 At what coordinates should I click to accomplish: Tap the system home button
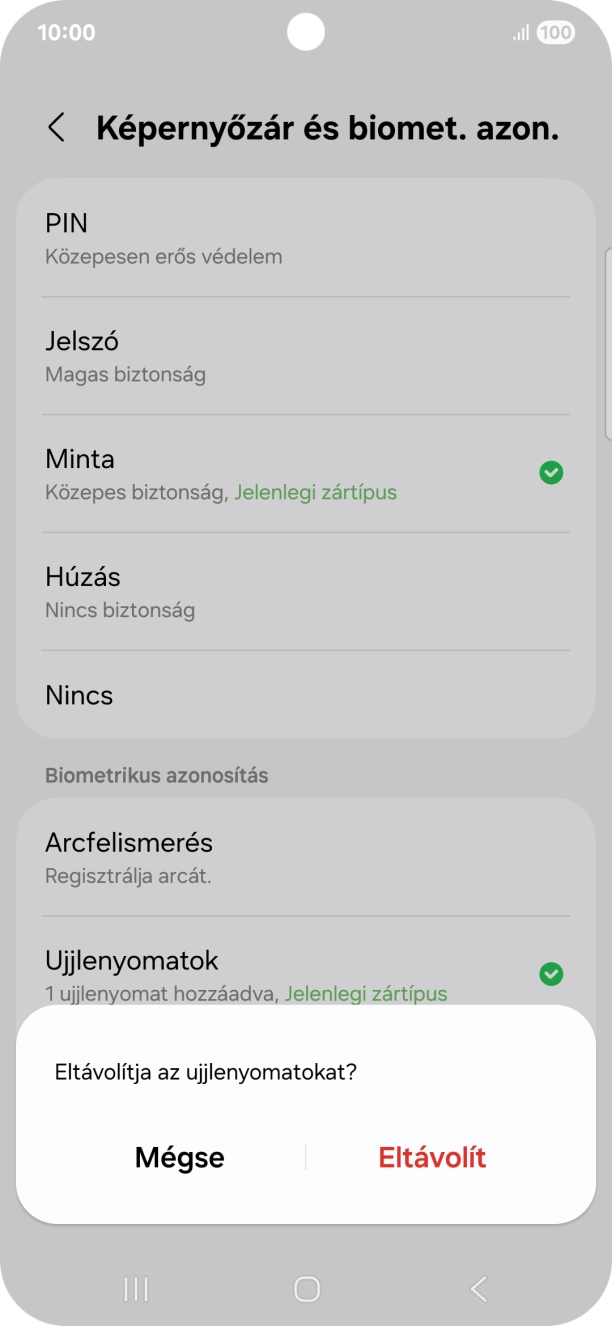click(307, 1289)
